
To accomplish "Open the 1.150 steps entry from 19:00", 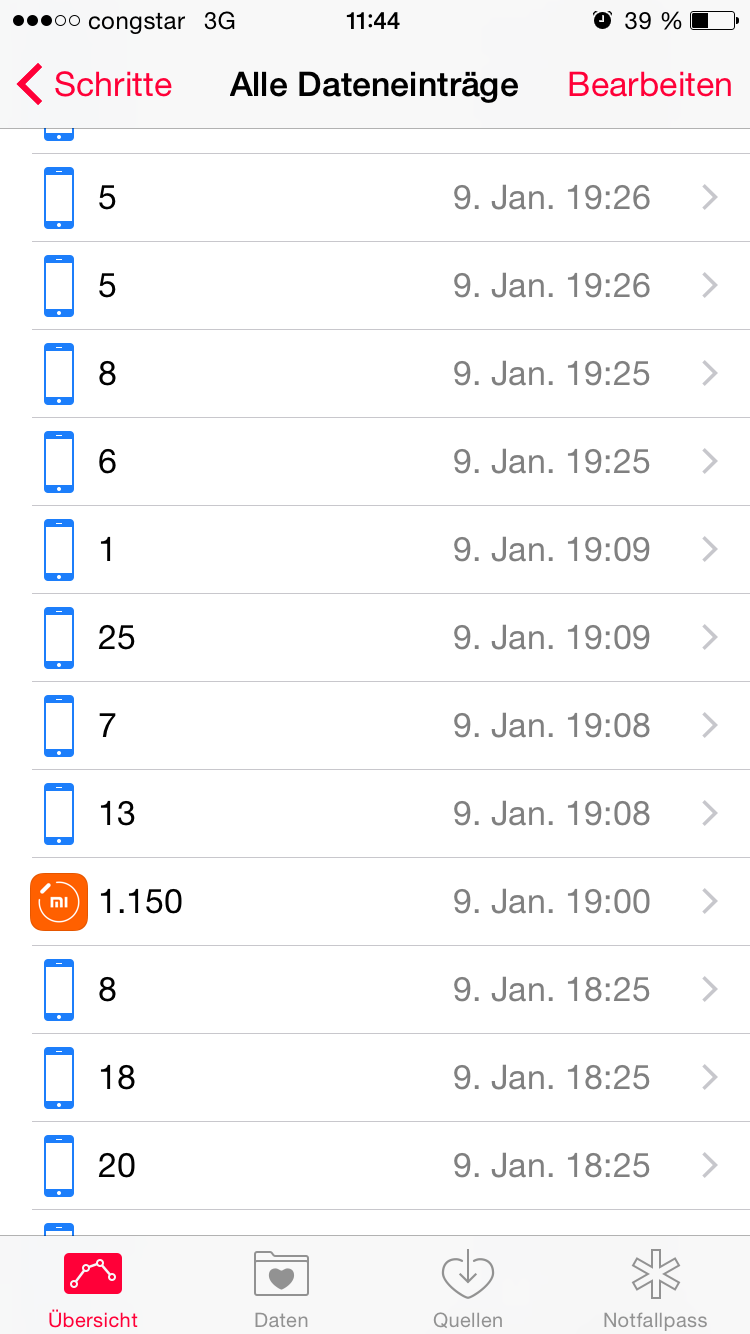I will (375, 902).
